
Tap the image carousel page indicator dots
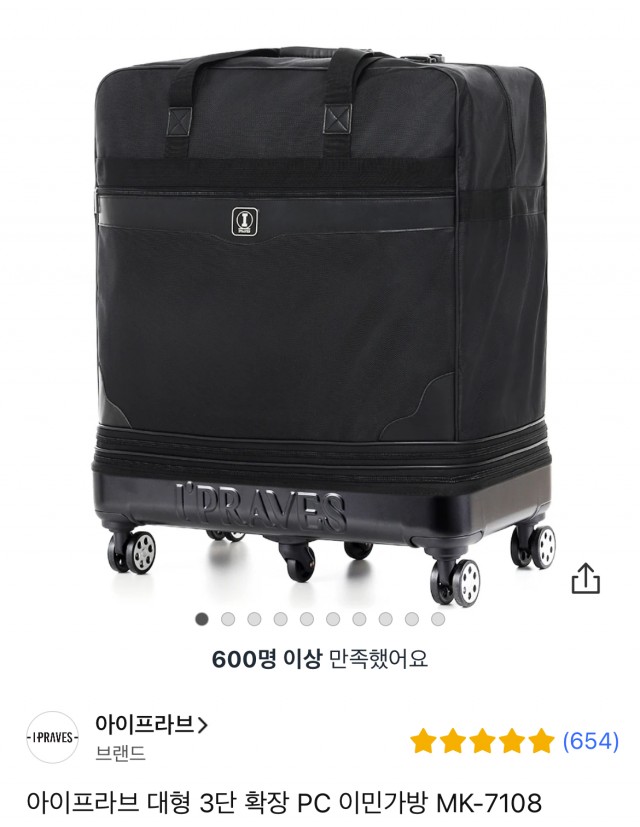point(320,619)
